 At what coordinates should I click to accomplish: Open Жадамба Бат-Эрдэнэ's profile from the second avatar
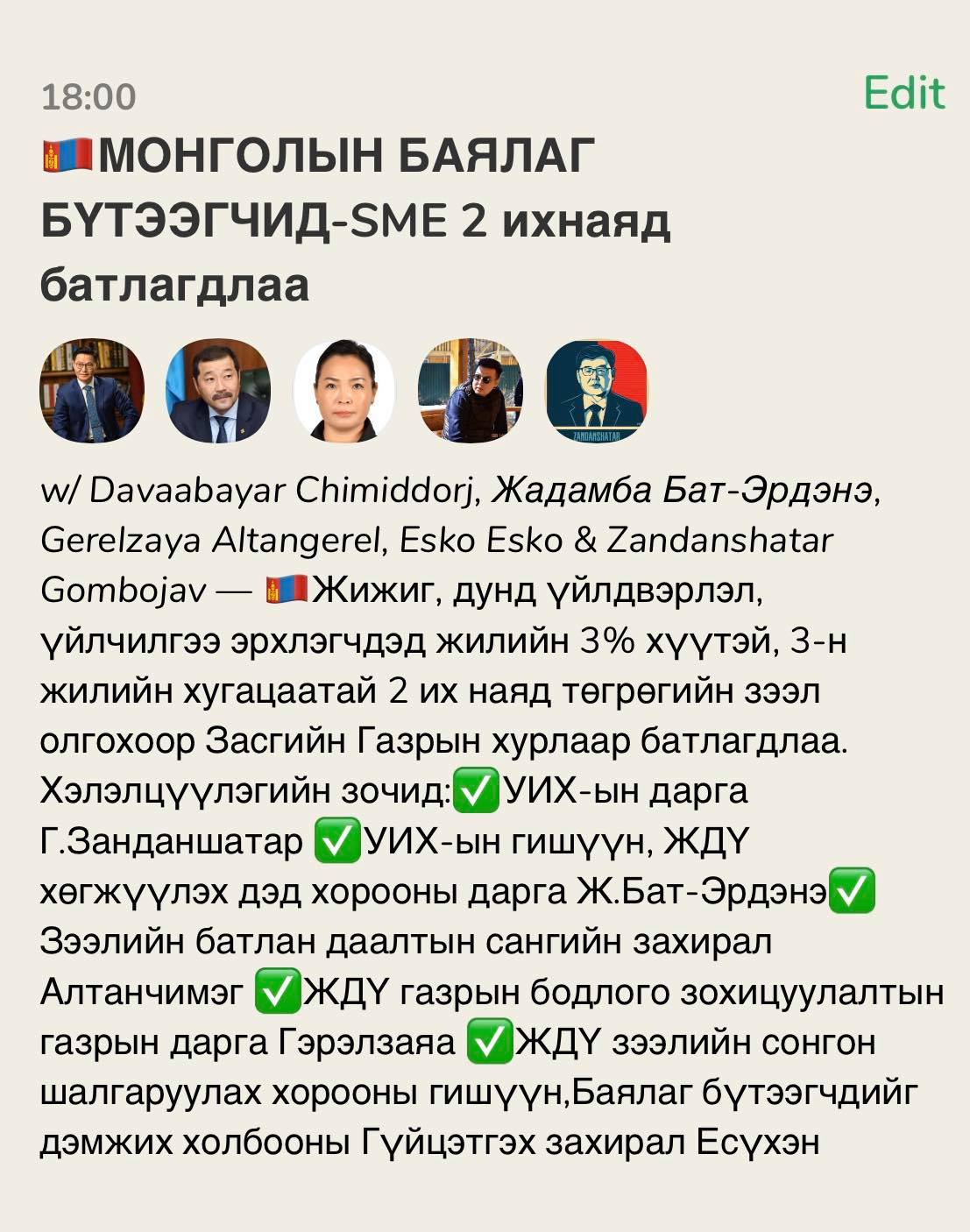(218, 391)
